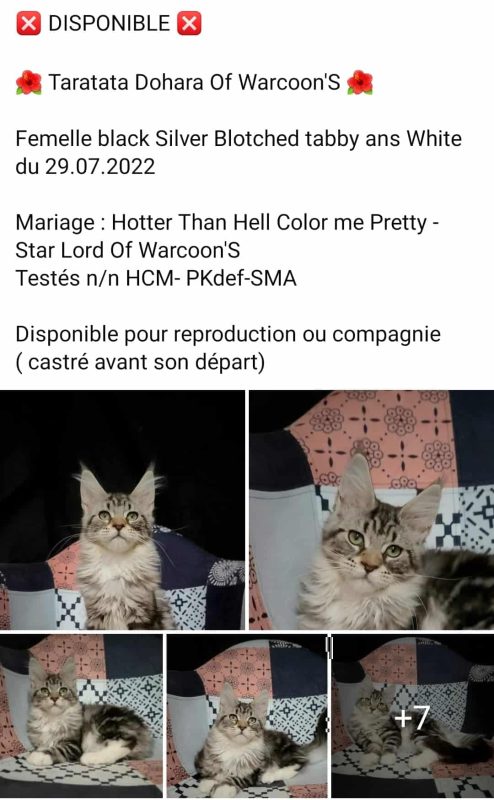View the +7 additional photos
The height and width of the screenshot is (800, 494).
pos(413,715)
